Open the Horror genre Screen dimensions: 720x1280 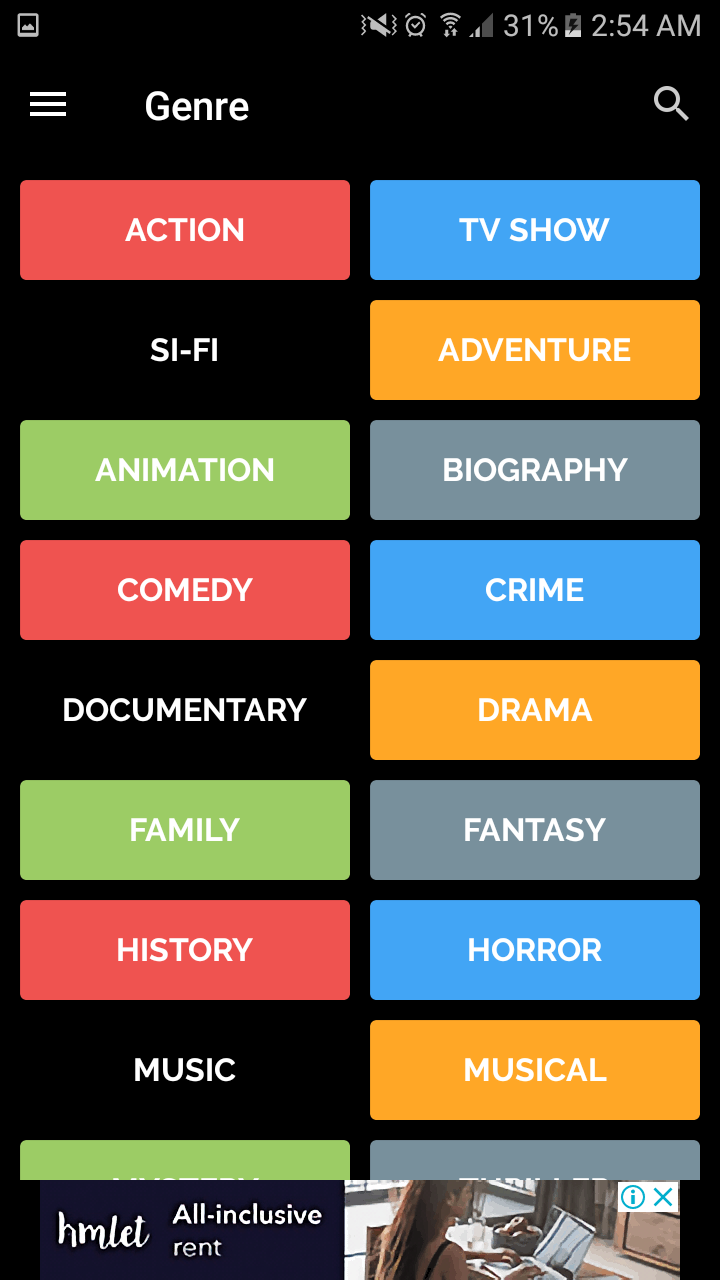(535, 950)
